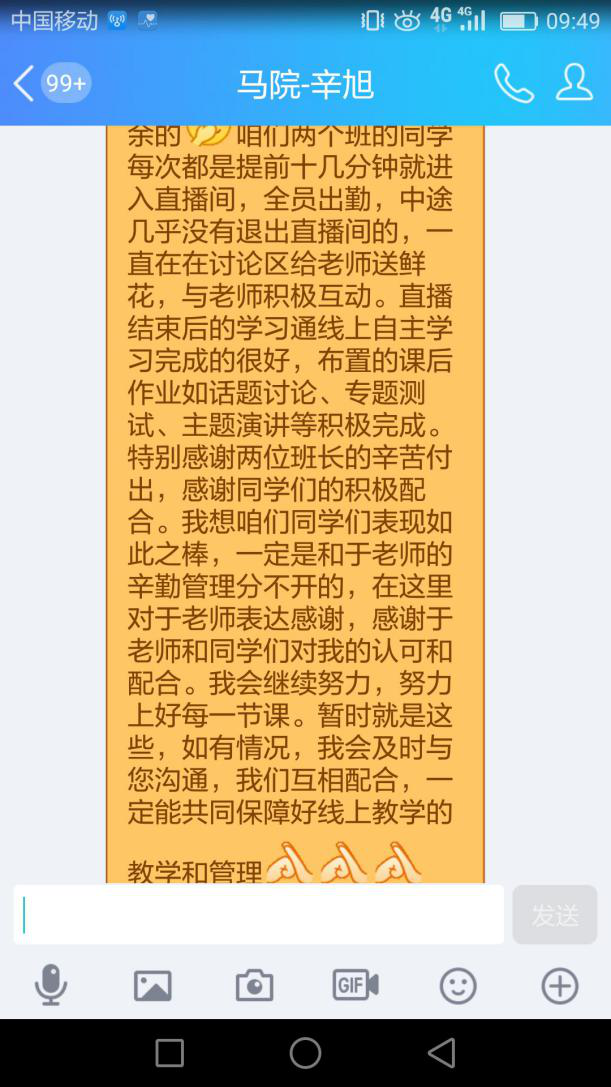This screenshot has height=1087, width=611.
Task: Open the recent apps view
Action: (170, 1052)
